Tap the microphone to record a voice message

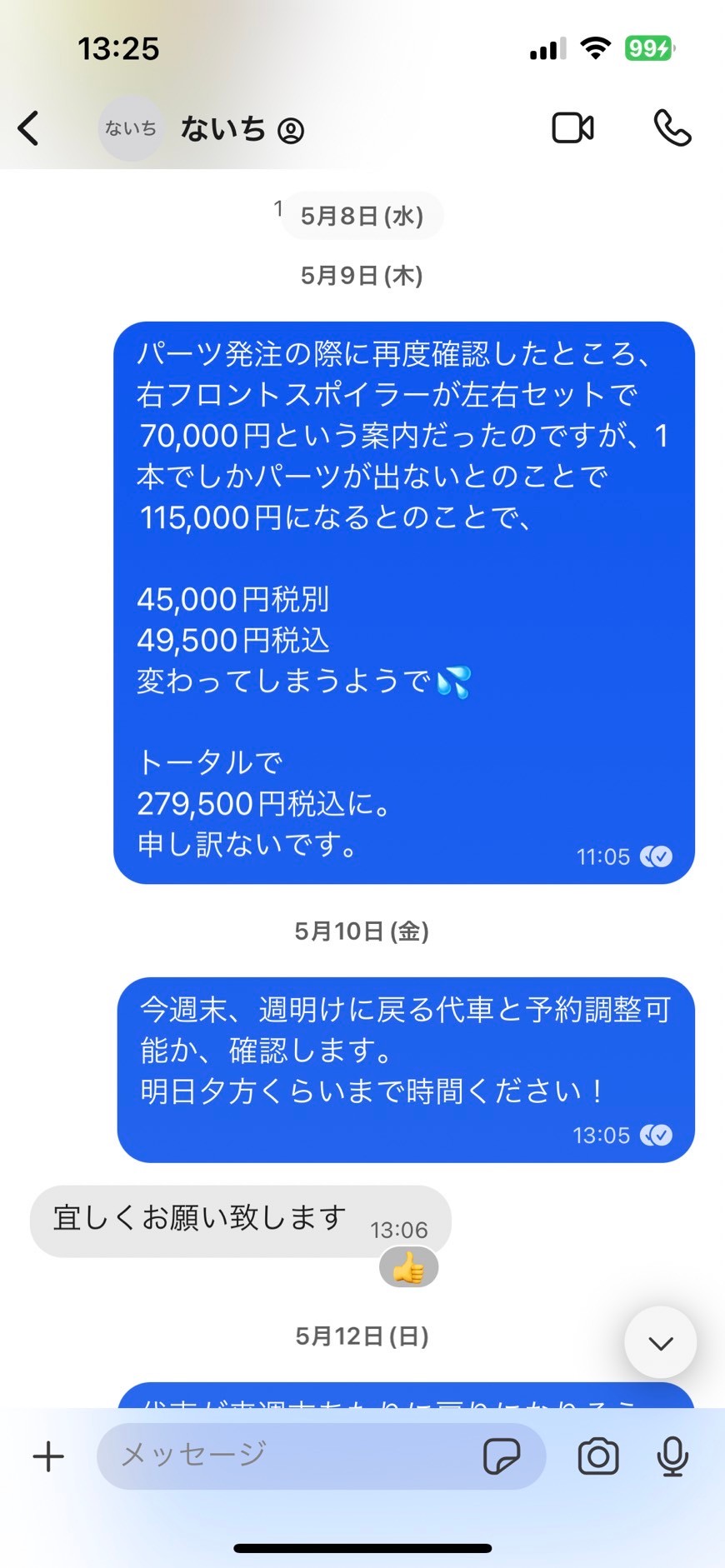tap(672, 1456)
